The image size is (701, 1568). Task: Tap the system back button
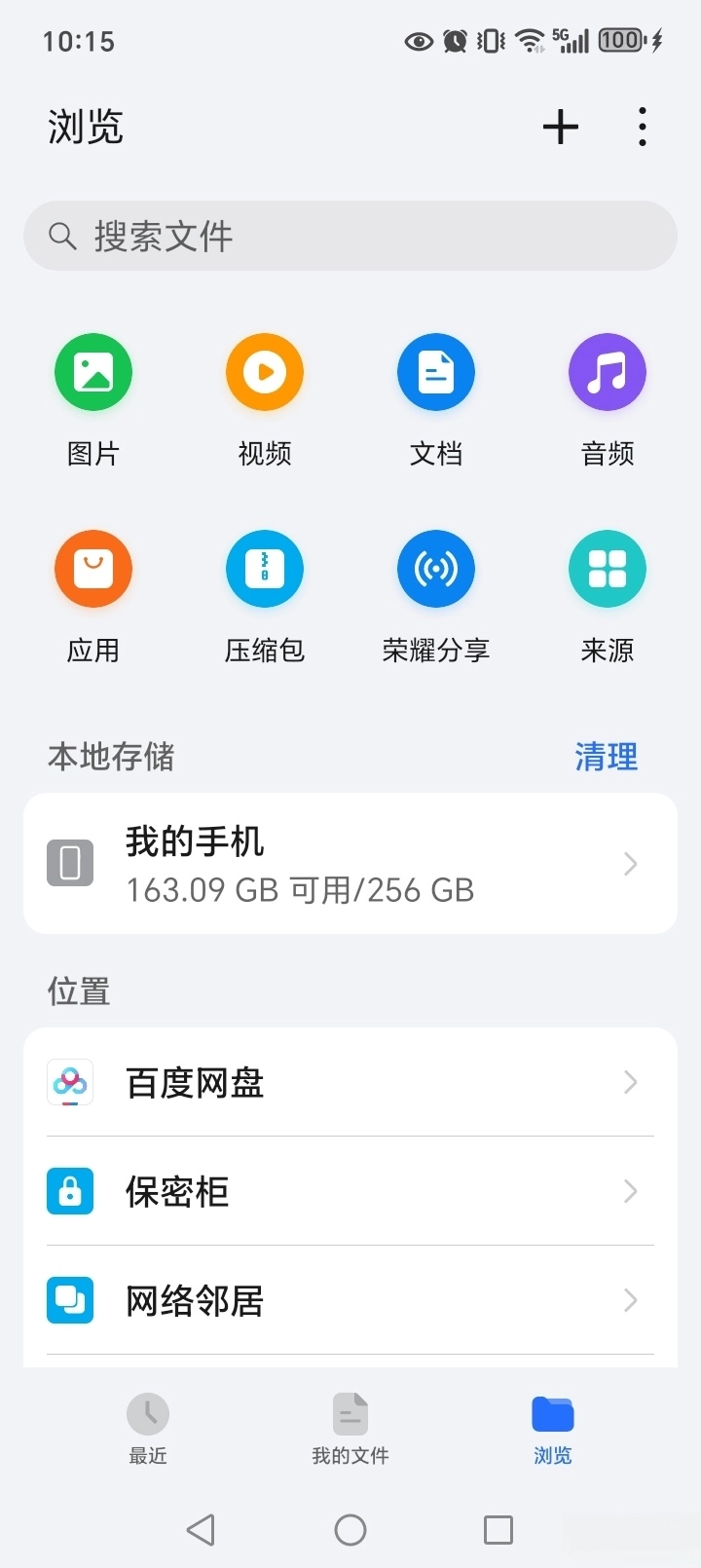pyautogui.click(x=201, y=1530)
